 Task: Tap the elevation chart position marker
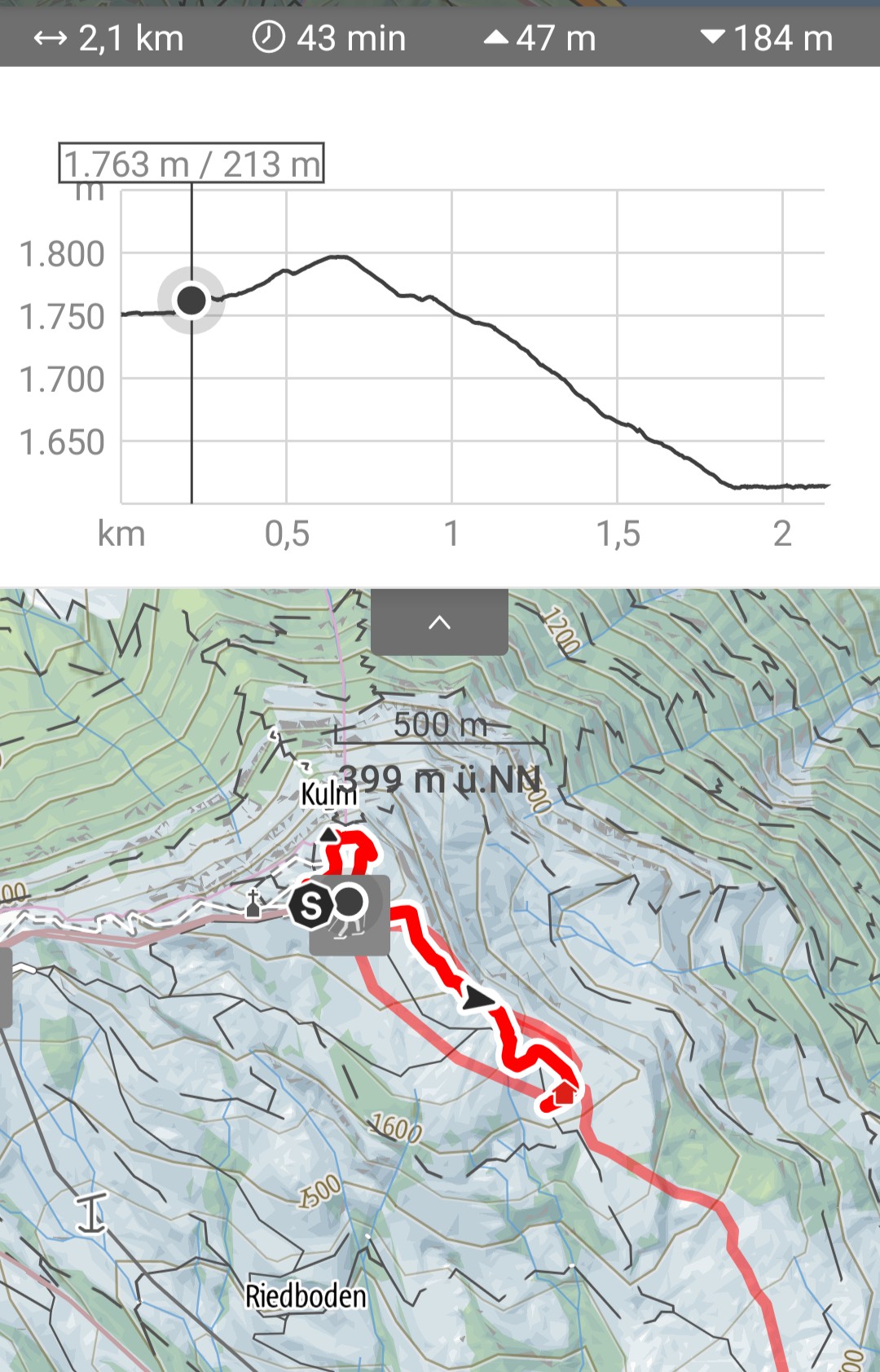click(191, 300)
